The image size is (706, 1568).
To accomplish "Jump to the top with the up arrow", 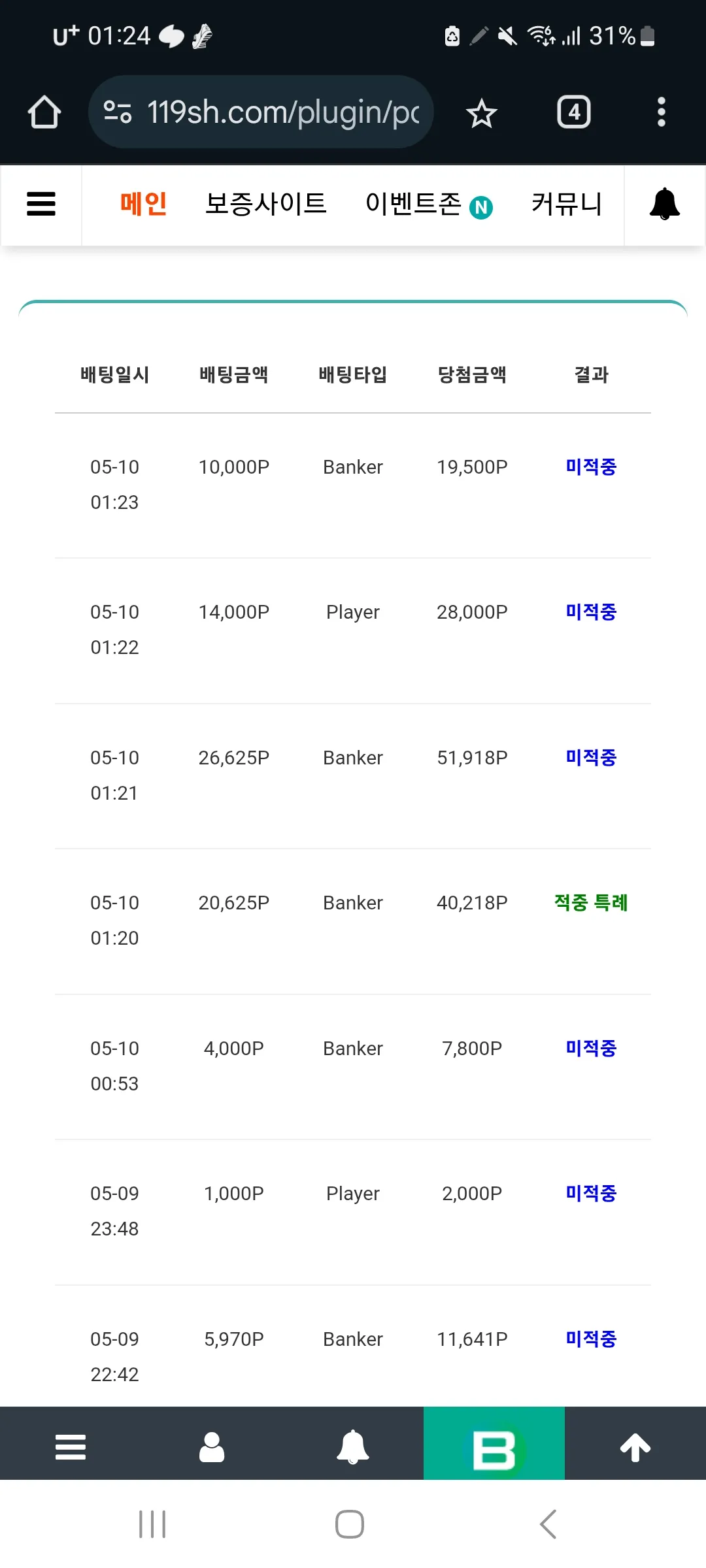I will (x=635, y=1447).
